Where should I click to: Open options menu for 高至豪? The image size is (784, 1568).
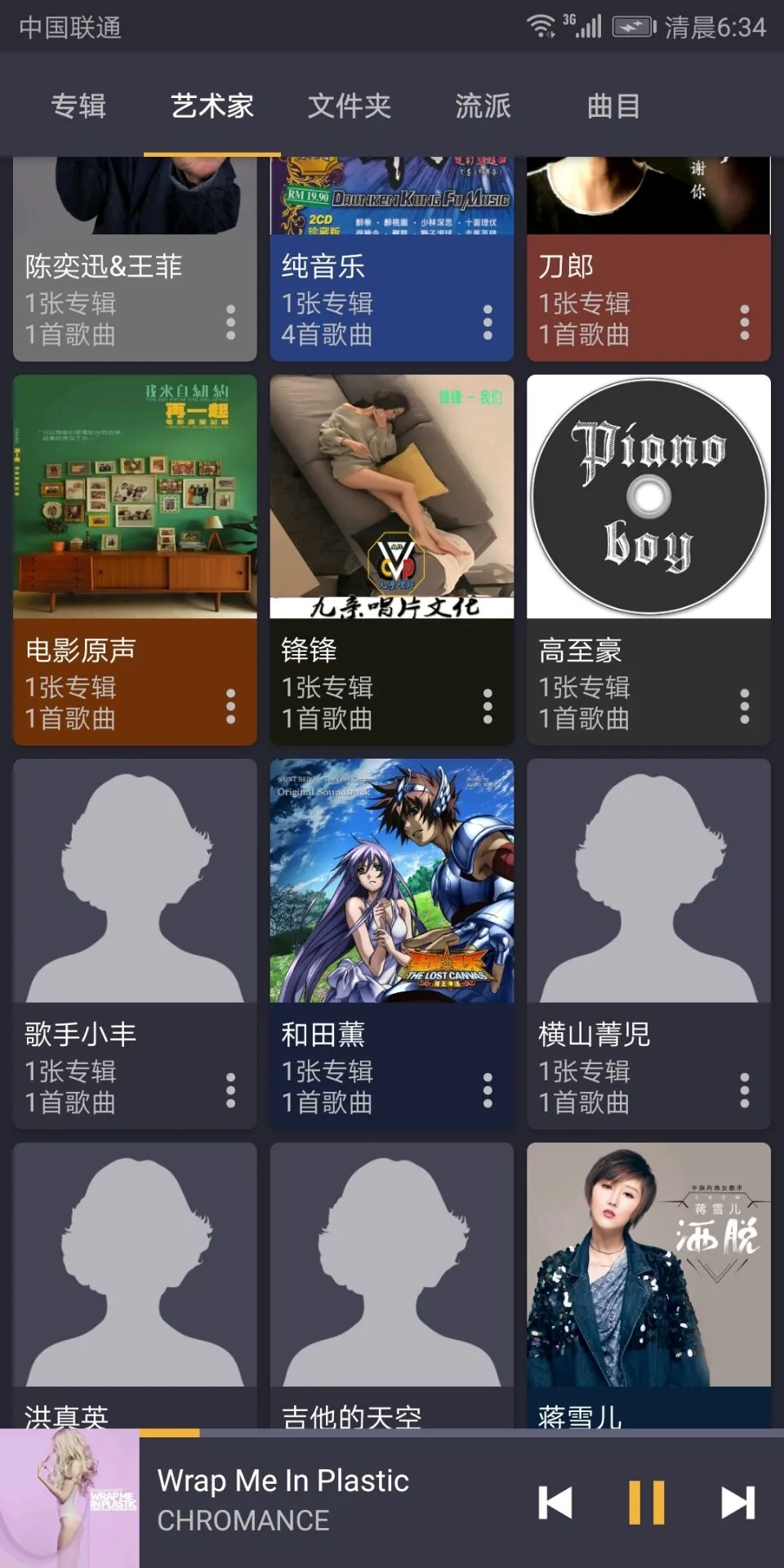744,706
